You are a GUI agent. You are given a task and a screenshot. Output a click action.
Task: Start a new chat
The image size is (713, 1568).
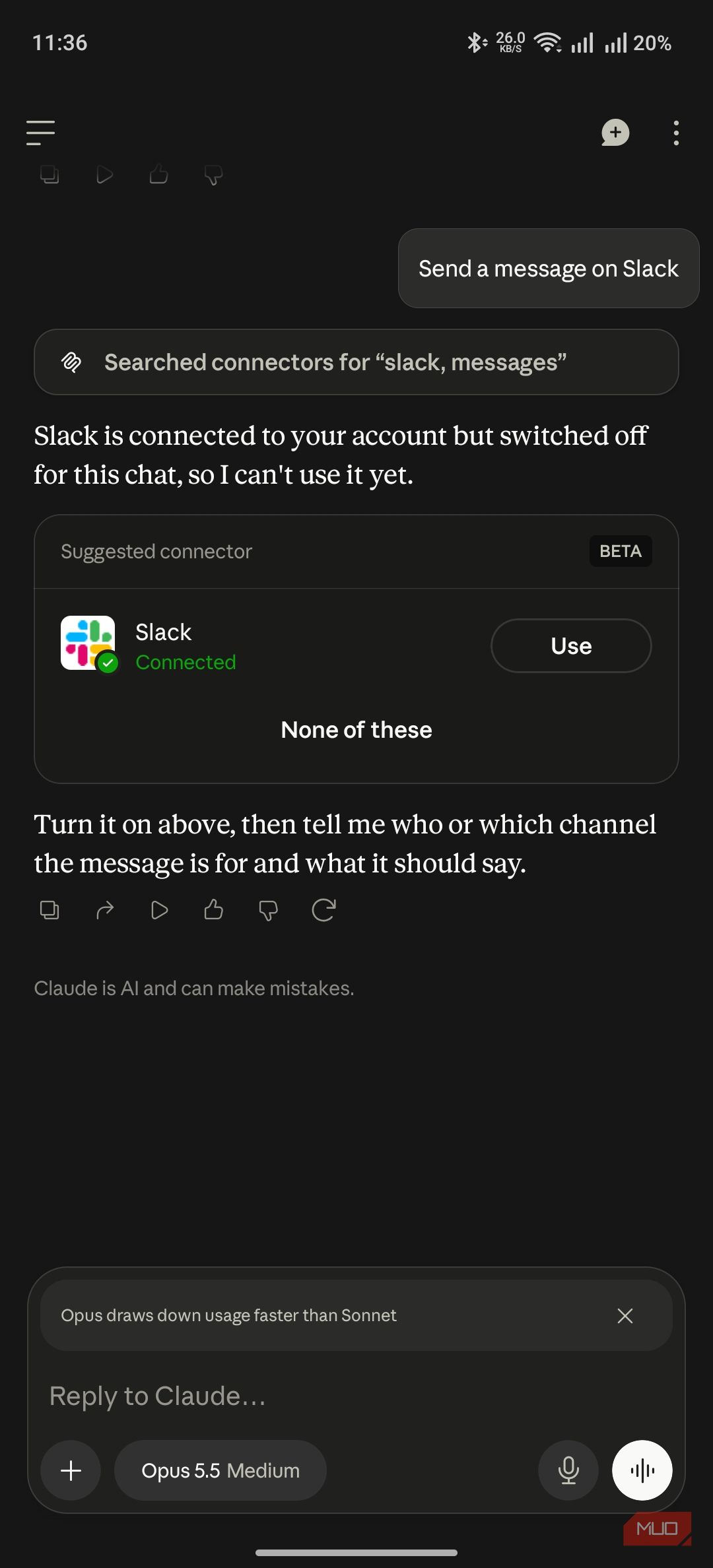[x=615, y=133]
